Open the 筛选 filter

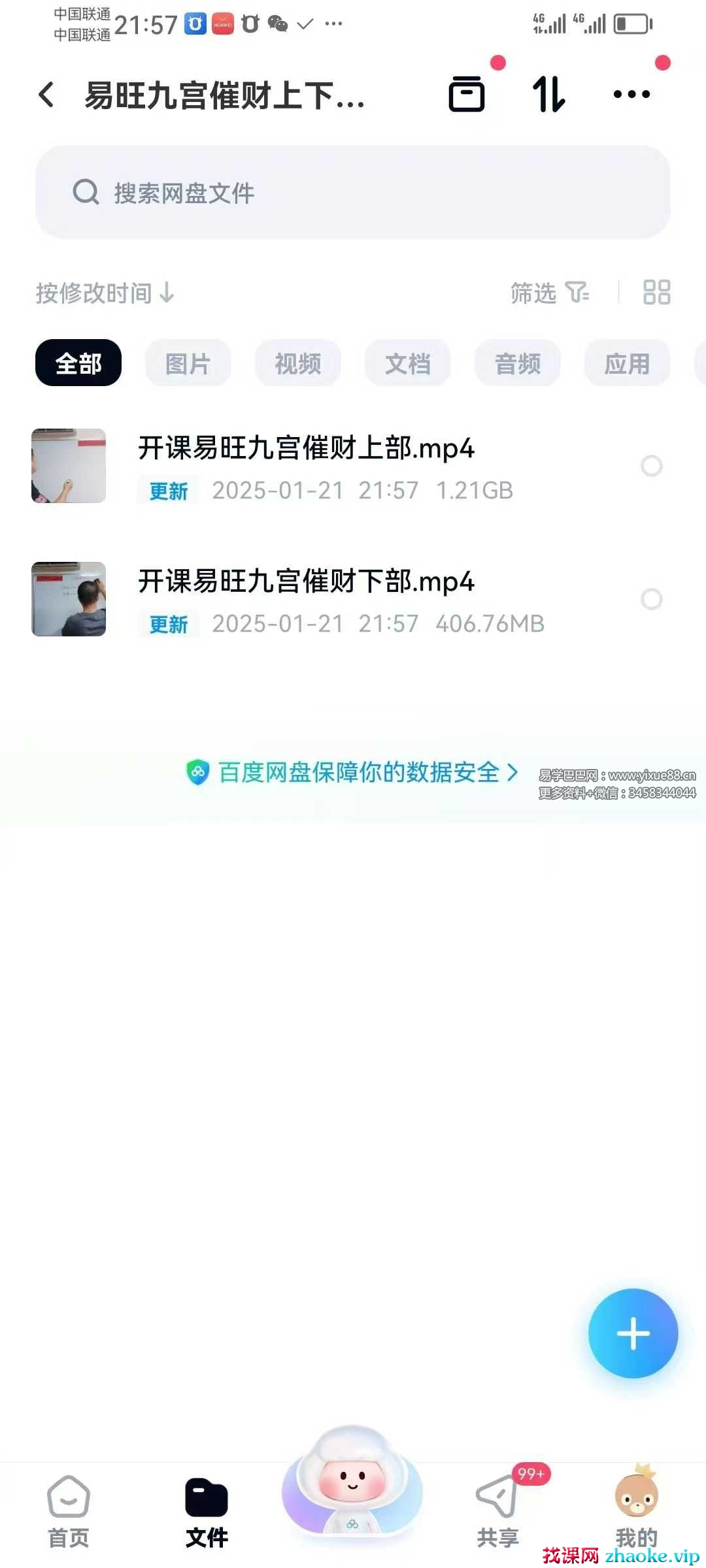point(549,293)
